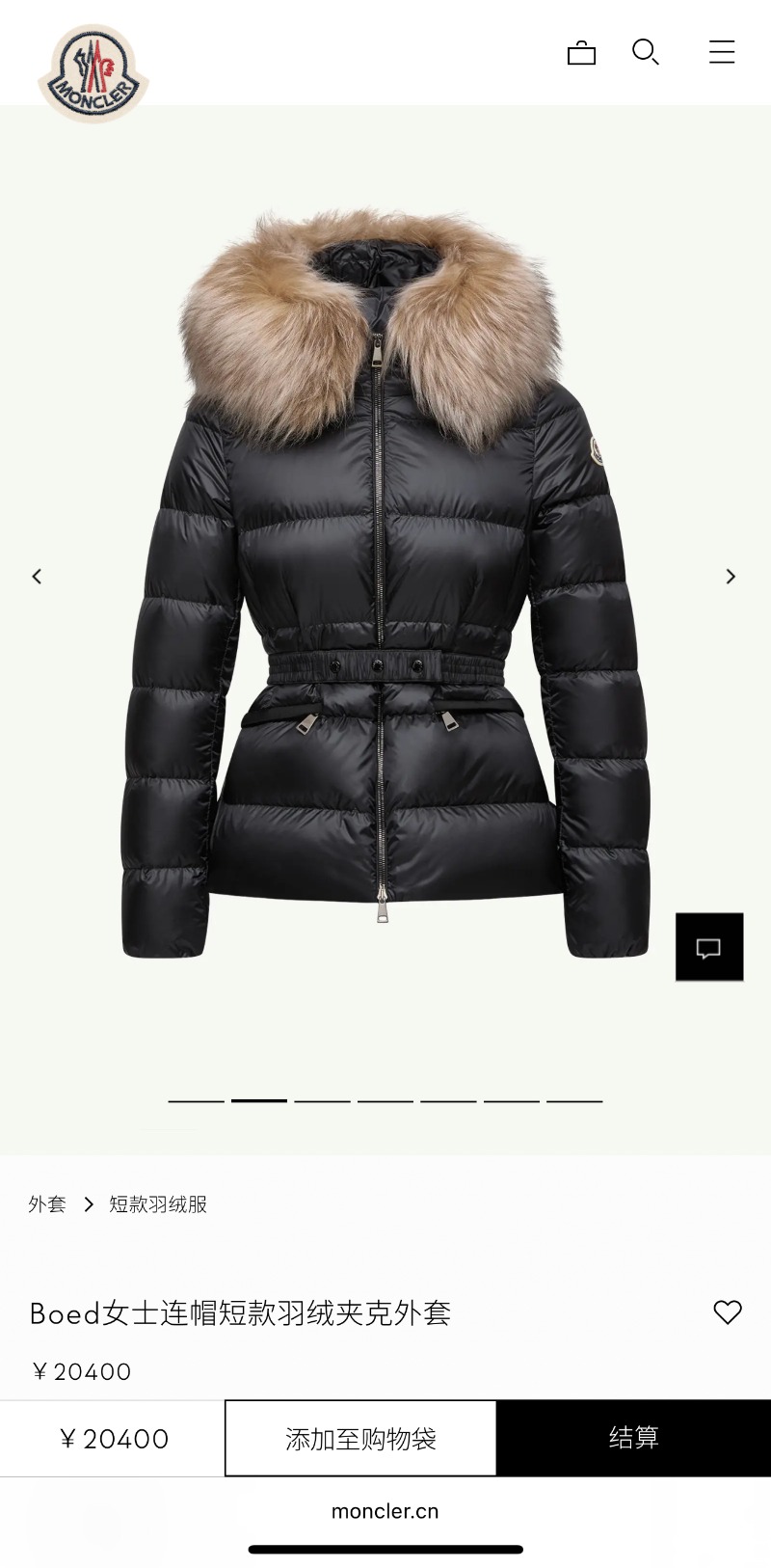
Task: Open the hamburger menu
Action: (x=722, y=52)
